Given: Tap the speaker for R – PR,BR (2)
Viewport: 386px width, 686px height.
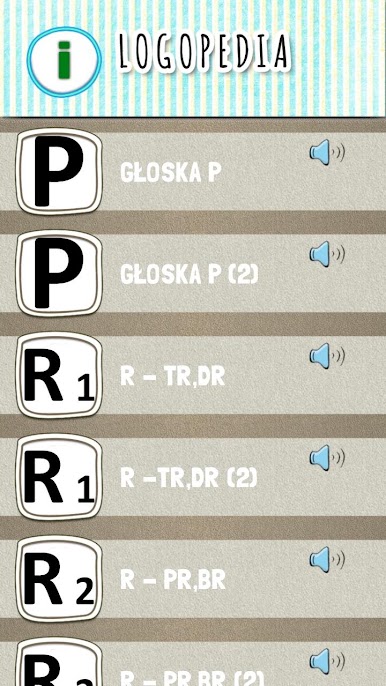Looking at the screenshot, I should pos(327,662).
